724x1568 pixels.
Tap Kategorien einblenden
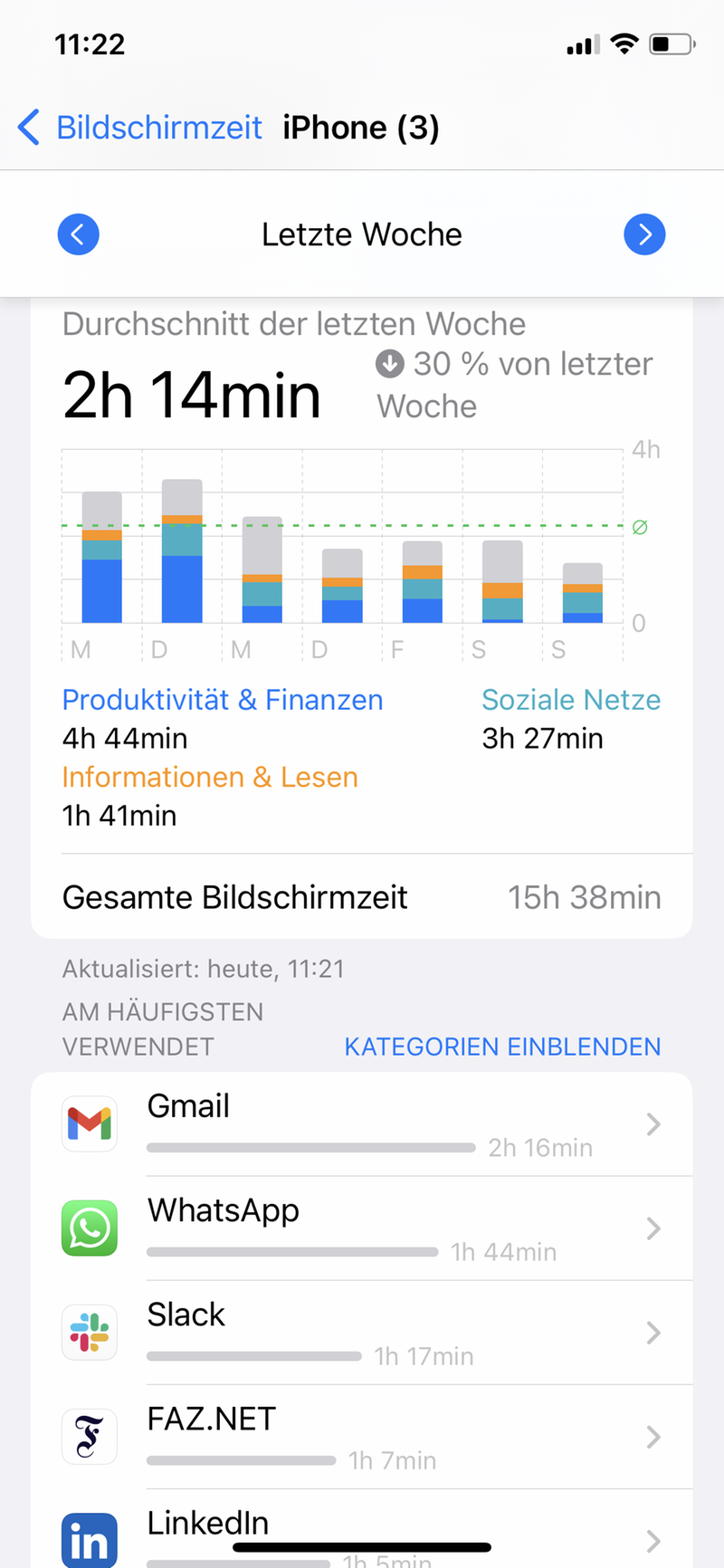[x=502, y=1047]
